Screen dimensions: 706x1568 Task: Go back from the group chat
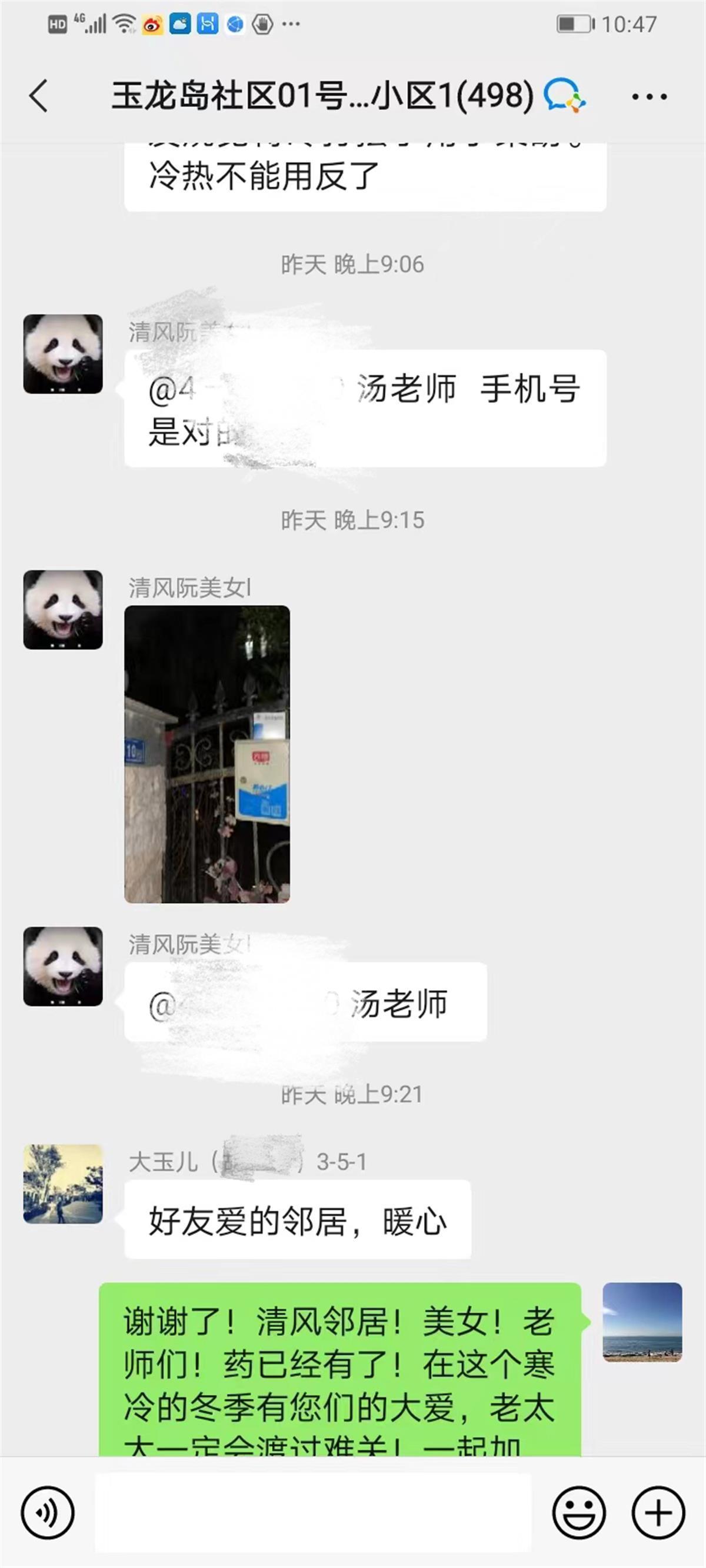click(38, 96)
